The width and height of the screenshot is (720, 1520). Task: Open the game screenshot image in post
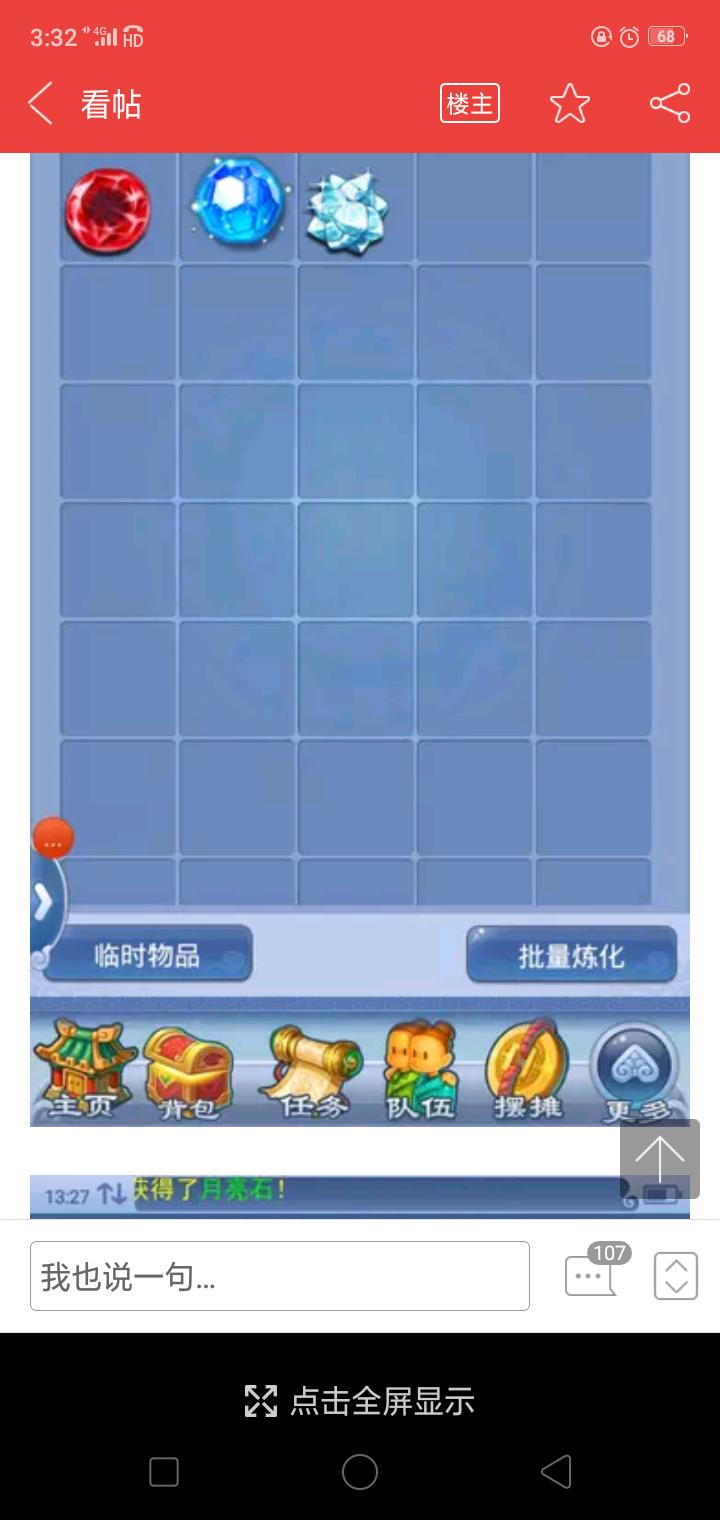click(360, 600)
